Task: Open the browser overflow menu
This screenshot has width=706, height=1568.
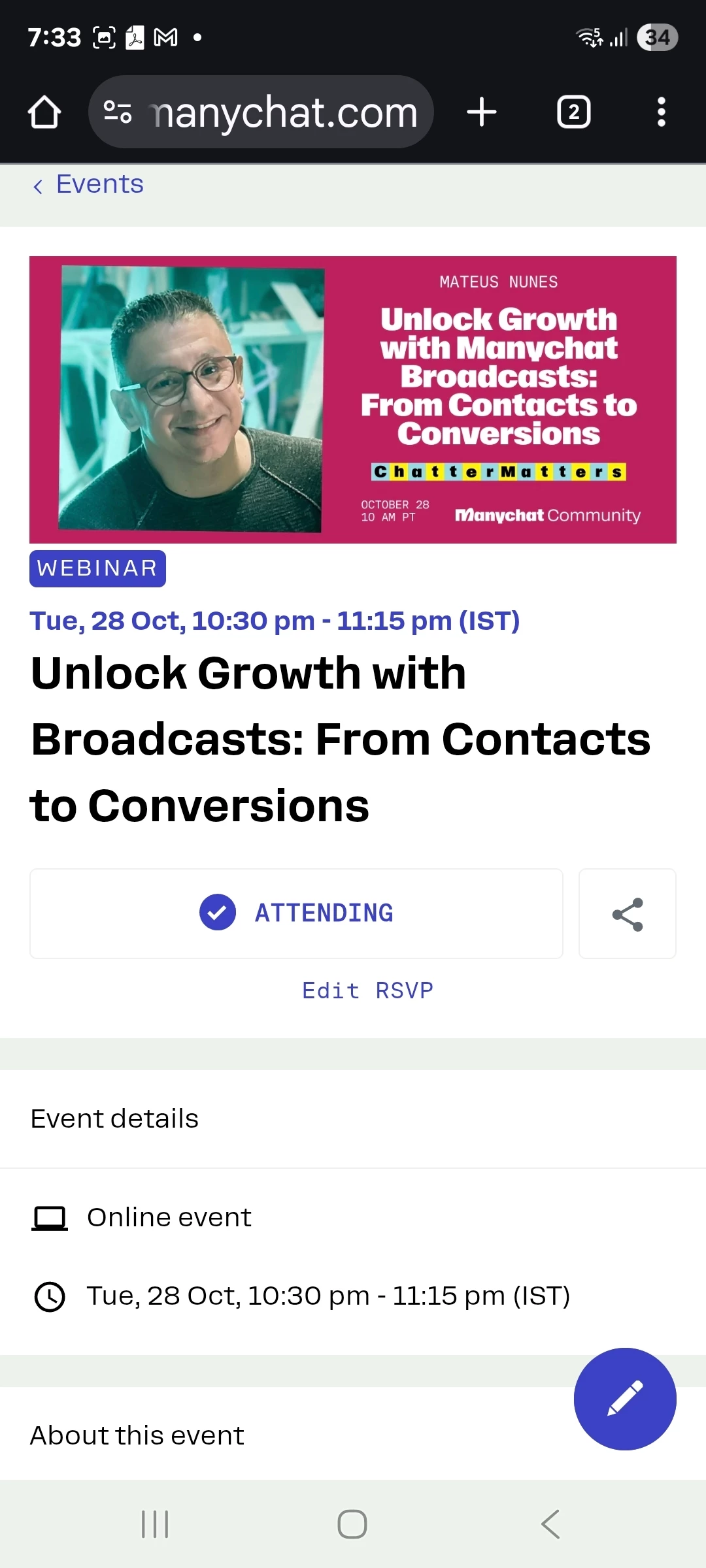Action: click(661, 112)
